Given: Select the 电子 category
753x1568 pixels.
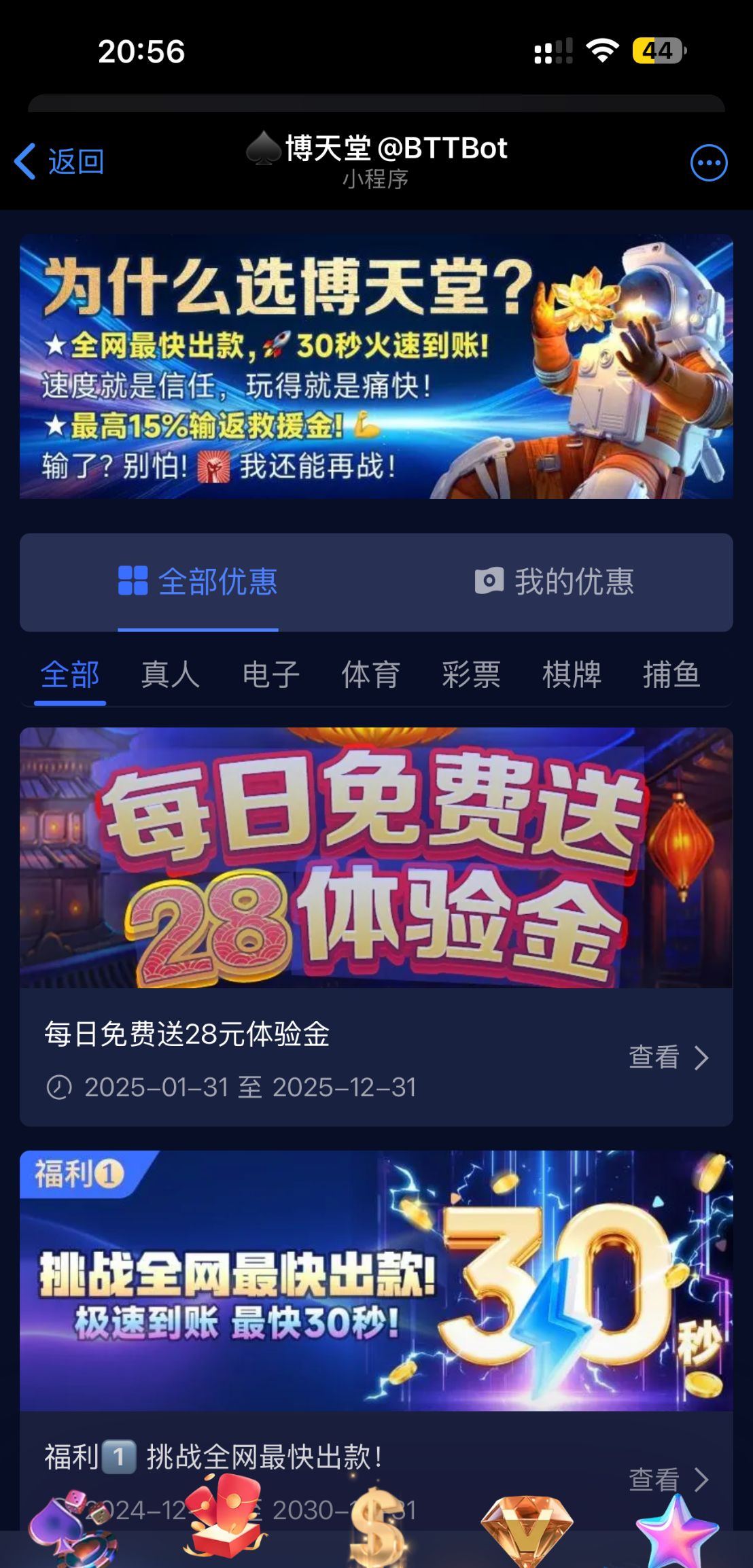Looking at the screenshot, I should tap(270, 675).
